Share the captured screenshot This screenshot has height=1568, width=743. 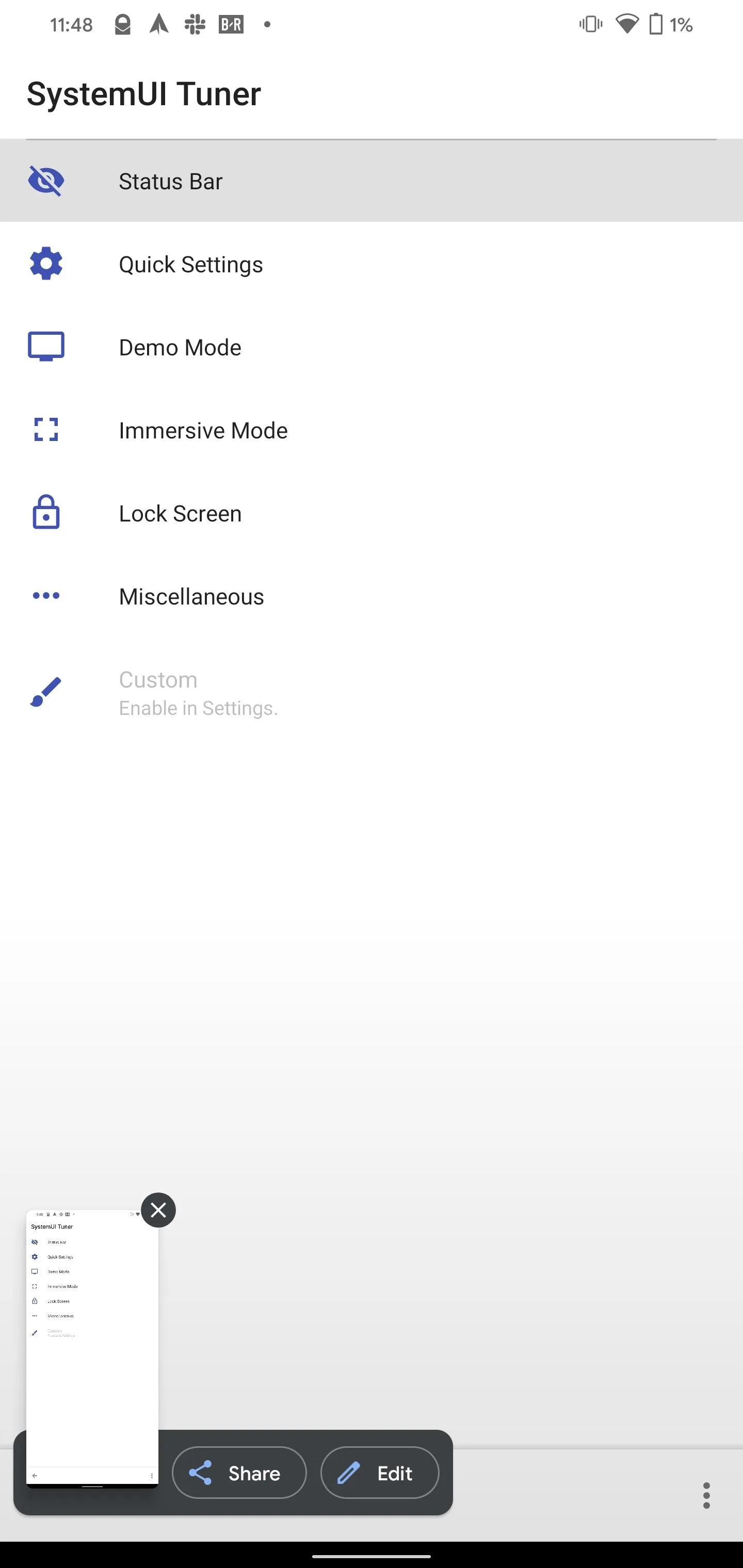pos(239,1473)
